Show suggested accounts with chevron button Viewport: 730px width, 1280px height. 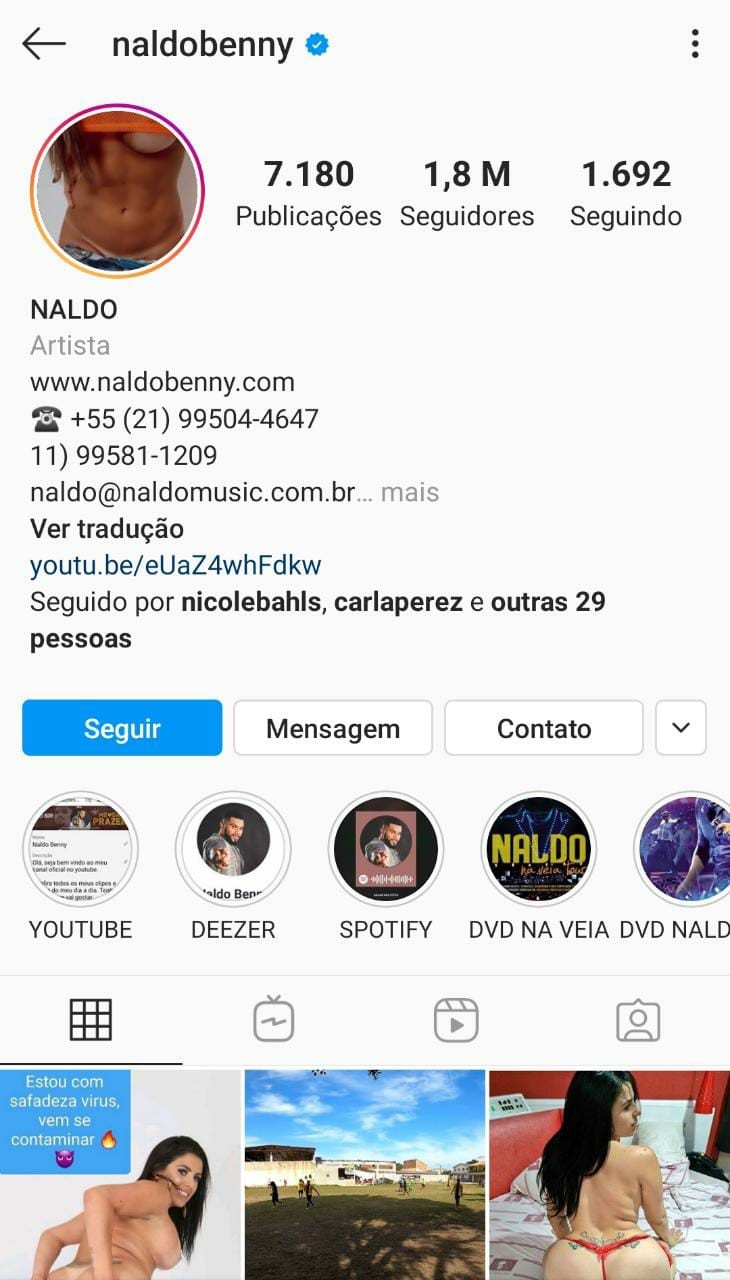pos(681,728)
